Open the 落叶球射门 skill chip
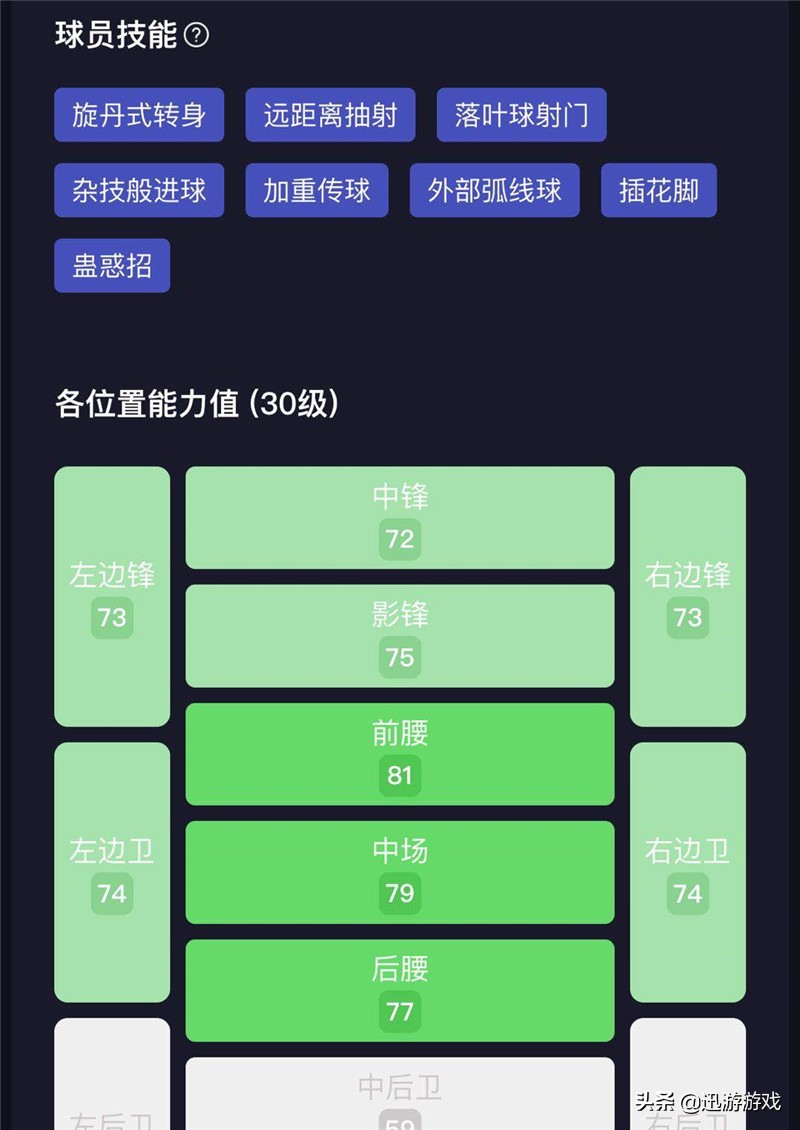This screenshot has width=800, height=1130. 521,115
